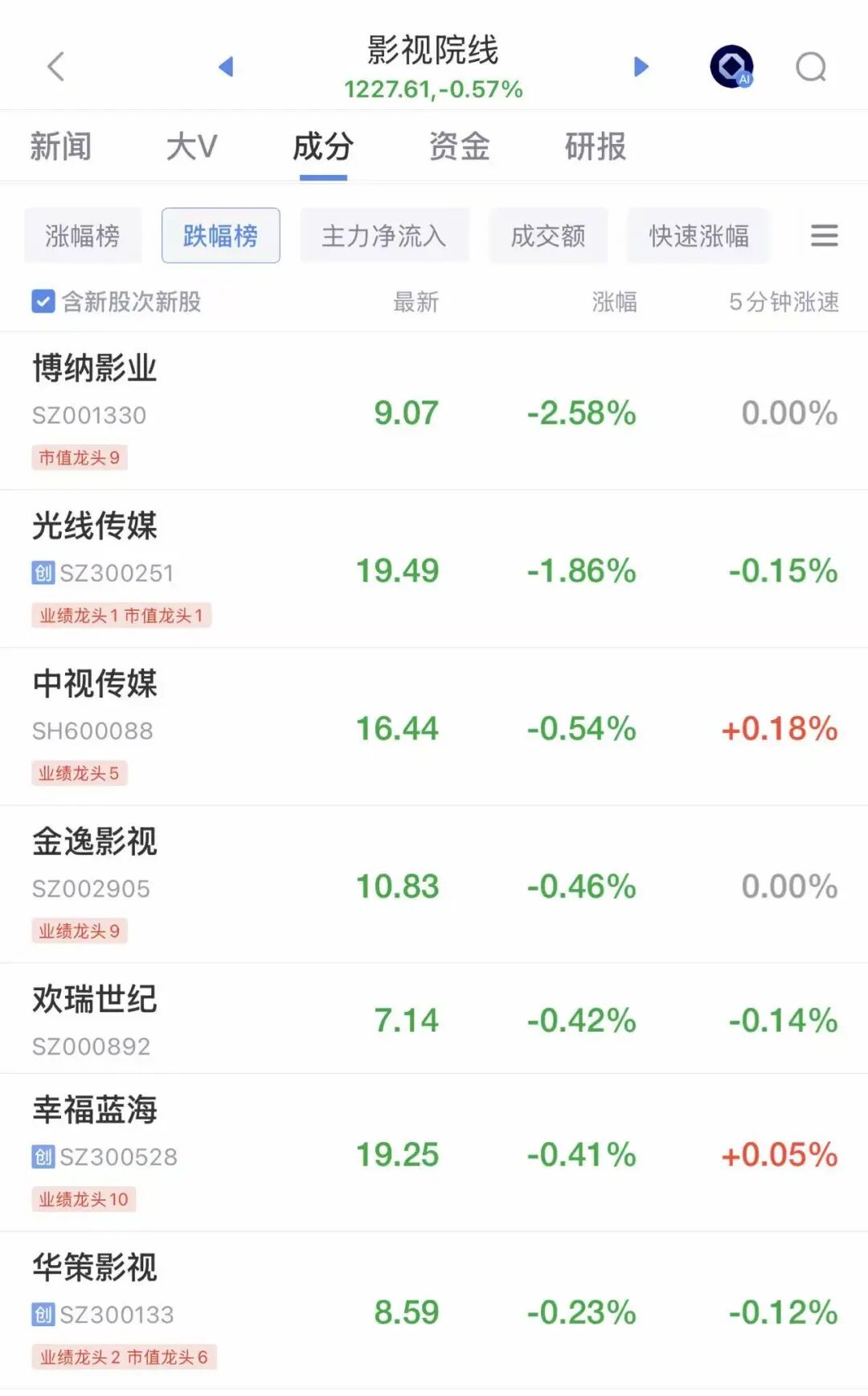Open the 研报 tab
868x1396 pixels.
(x=595, y=147)
